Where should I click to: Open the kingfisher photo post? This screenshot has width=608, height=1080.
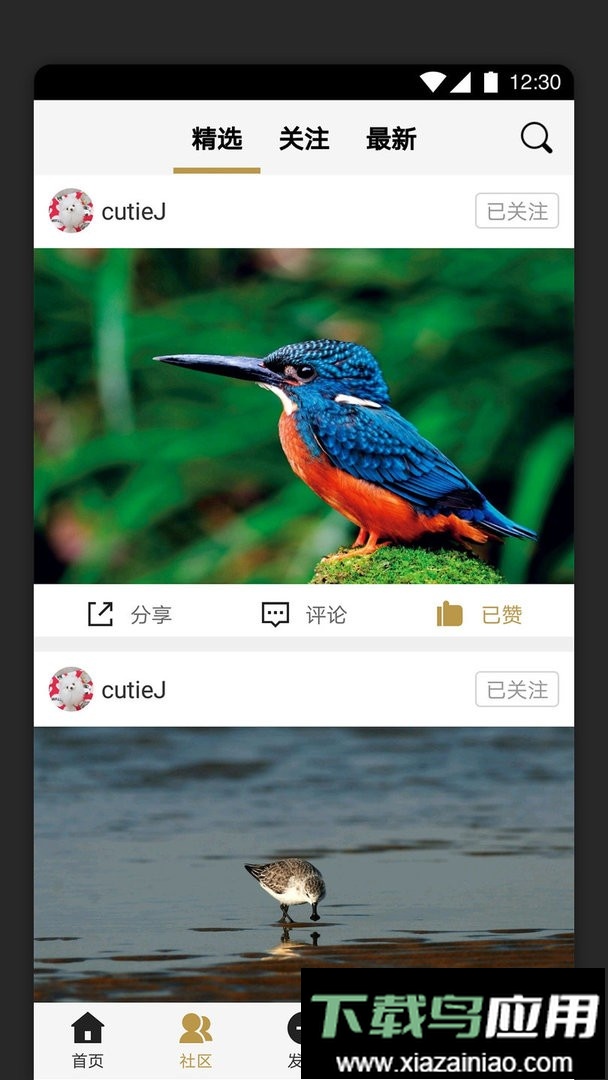tap(304, 415)
